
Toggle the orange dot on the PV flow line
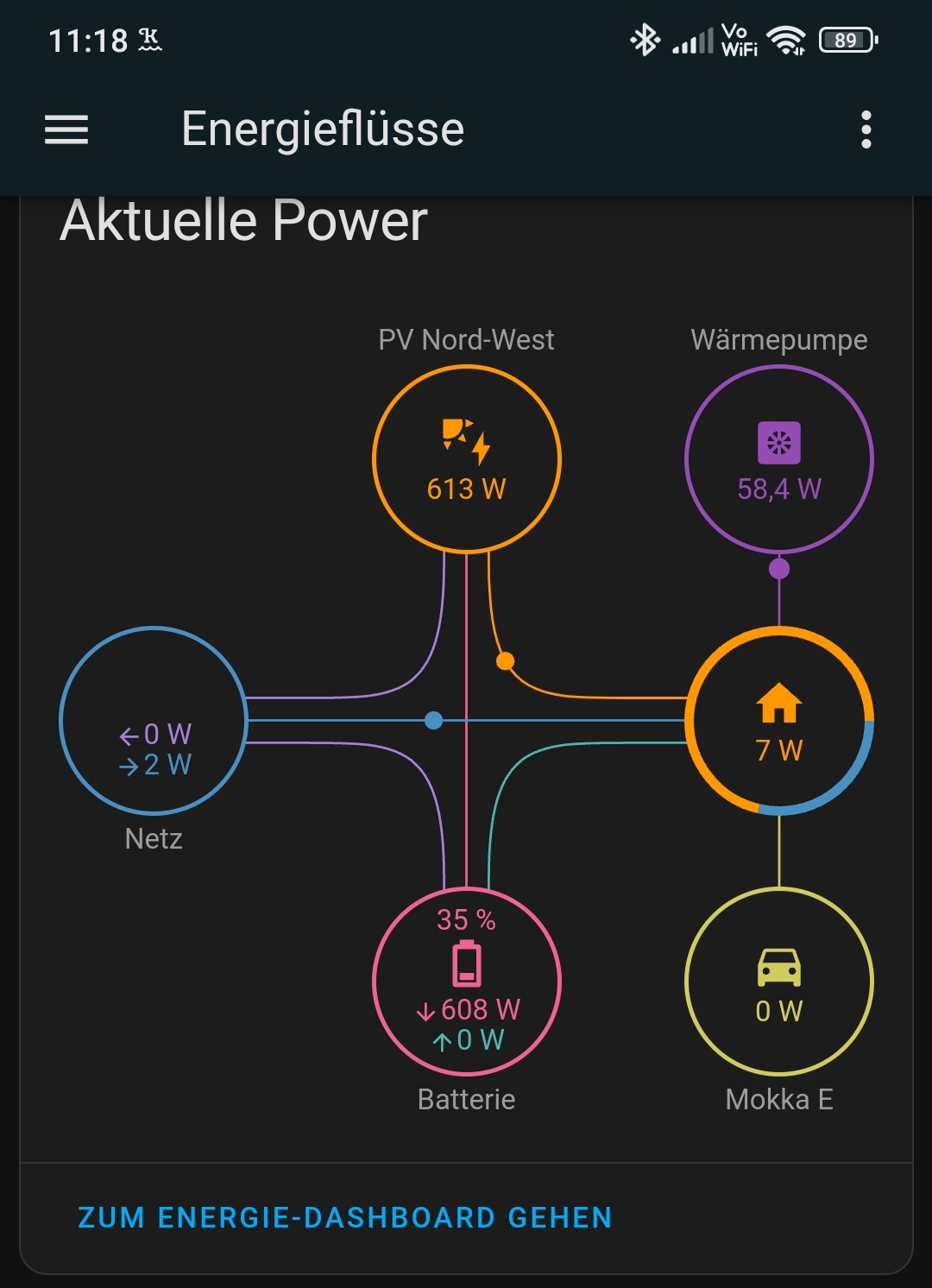point(503,662)
